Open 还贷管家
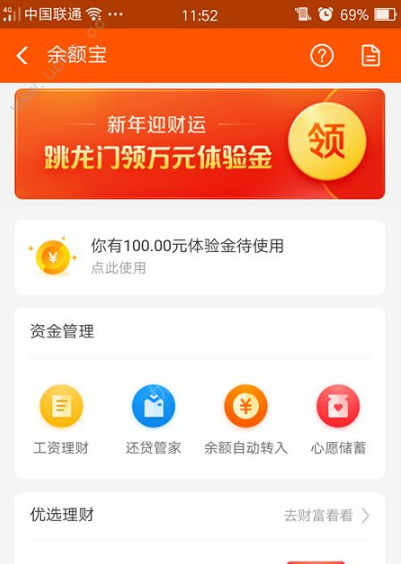 154,420
